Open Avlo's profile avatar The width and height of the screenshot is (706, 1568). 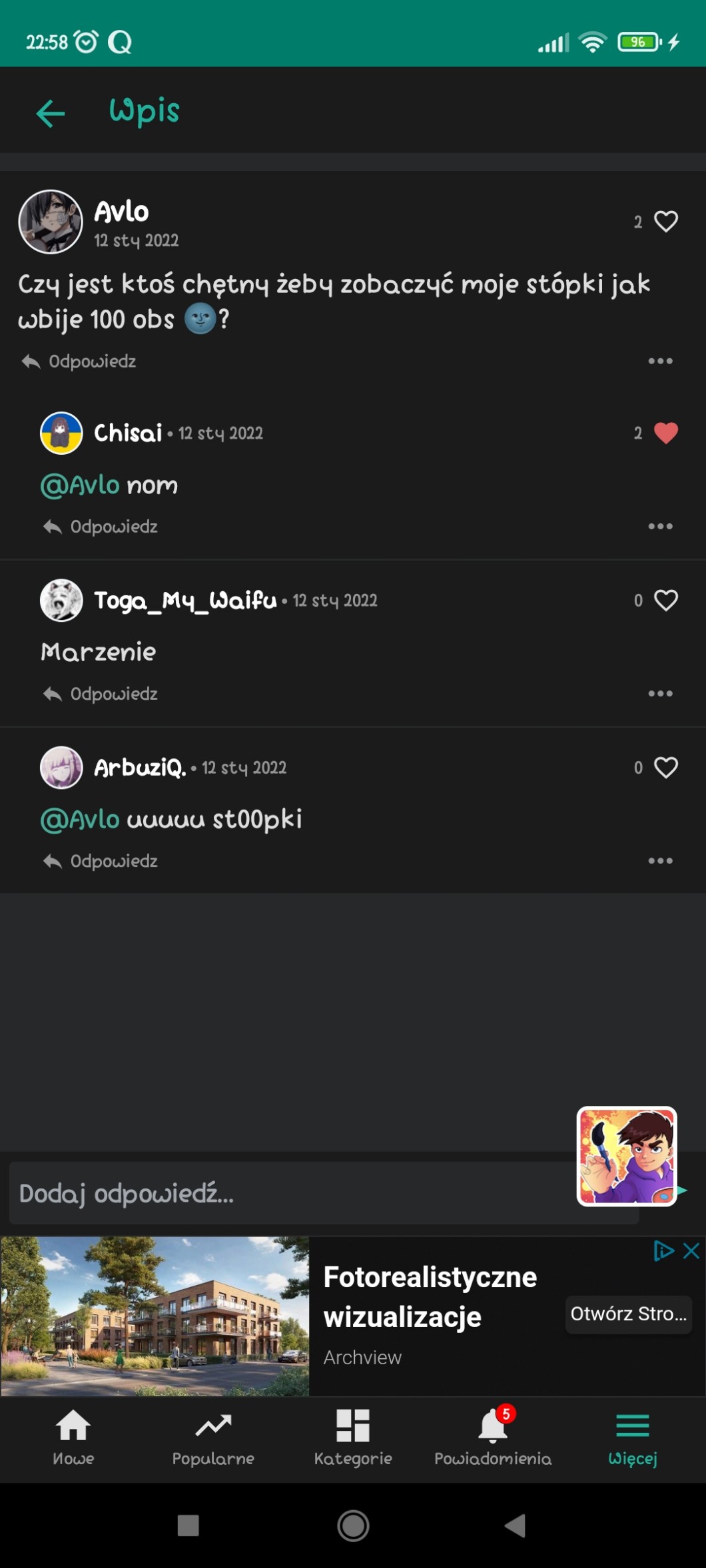51,222
